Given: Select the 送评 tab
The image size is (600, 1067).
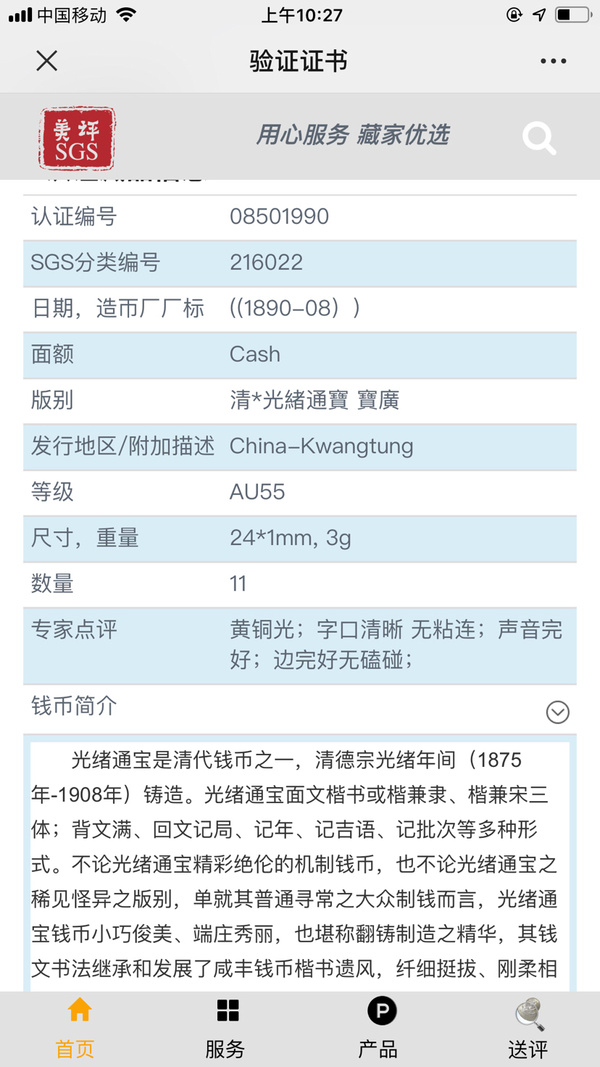Looking at the screenshot, I should (528, 1028).
